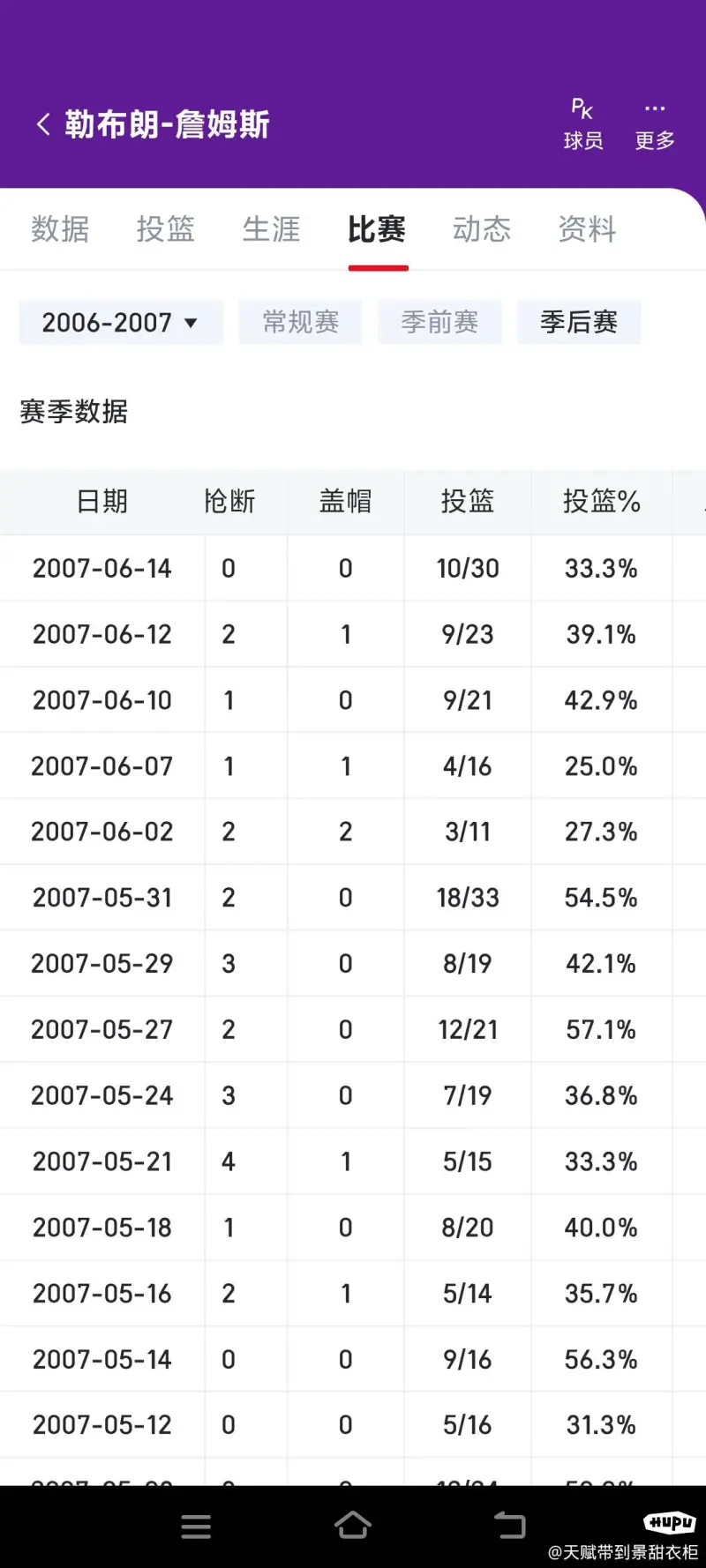Filter by 常规赛 games
The height and width of the screenshot is (1568, 706).
tap(300, 322)
